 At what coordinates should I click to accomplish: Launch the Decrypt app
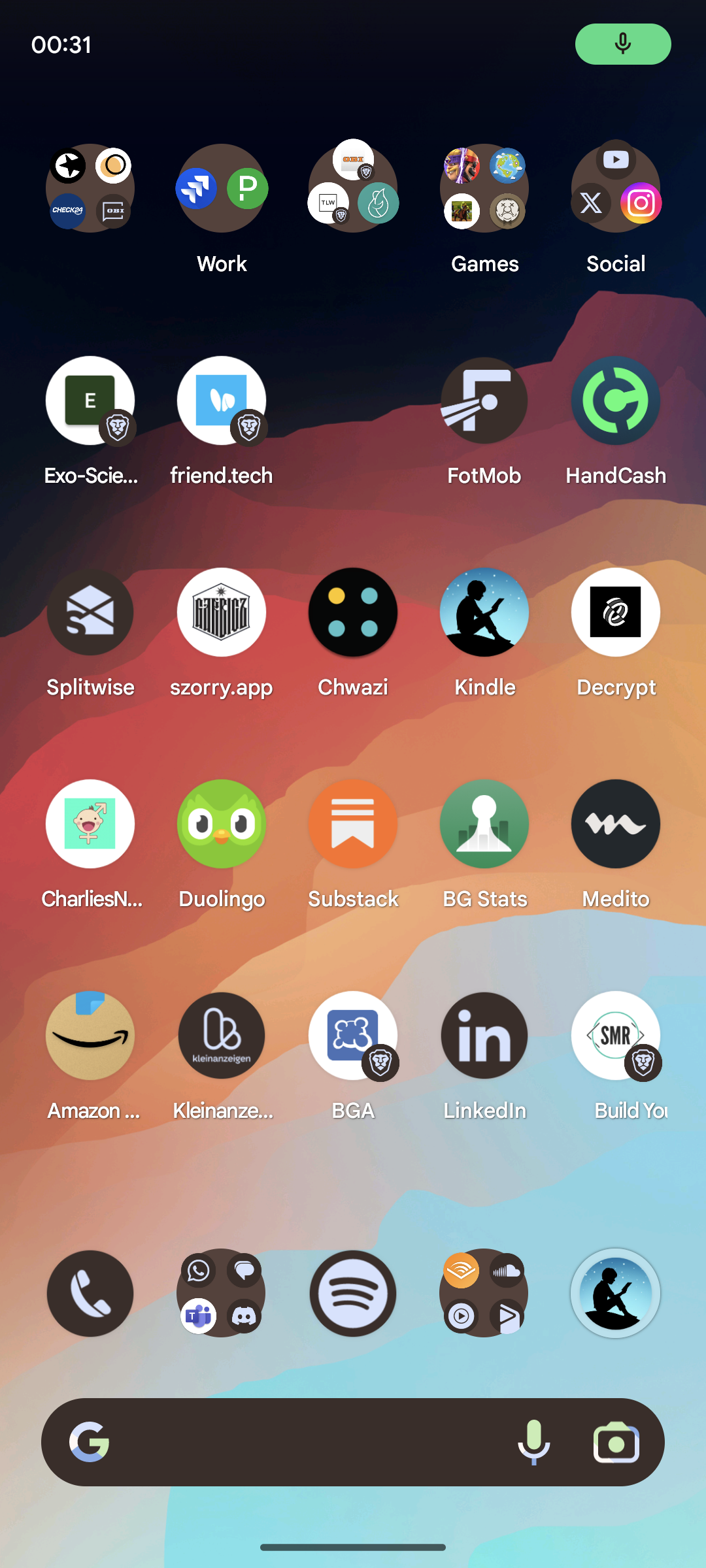[x=616, y=612]
